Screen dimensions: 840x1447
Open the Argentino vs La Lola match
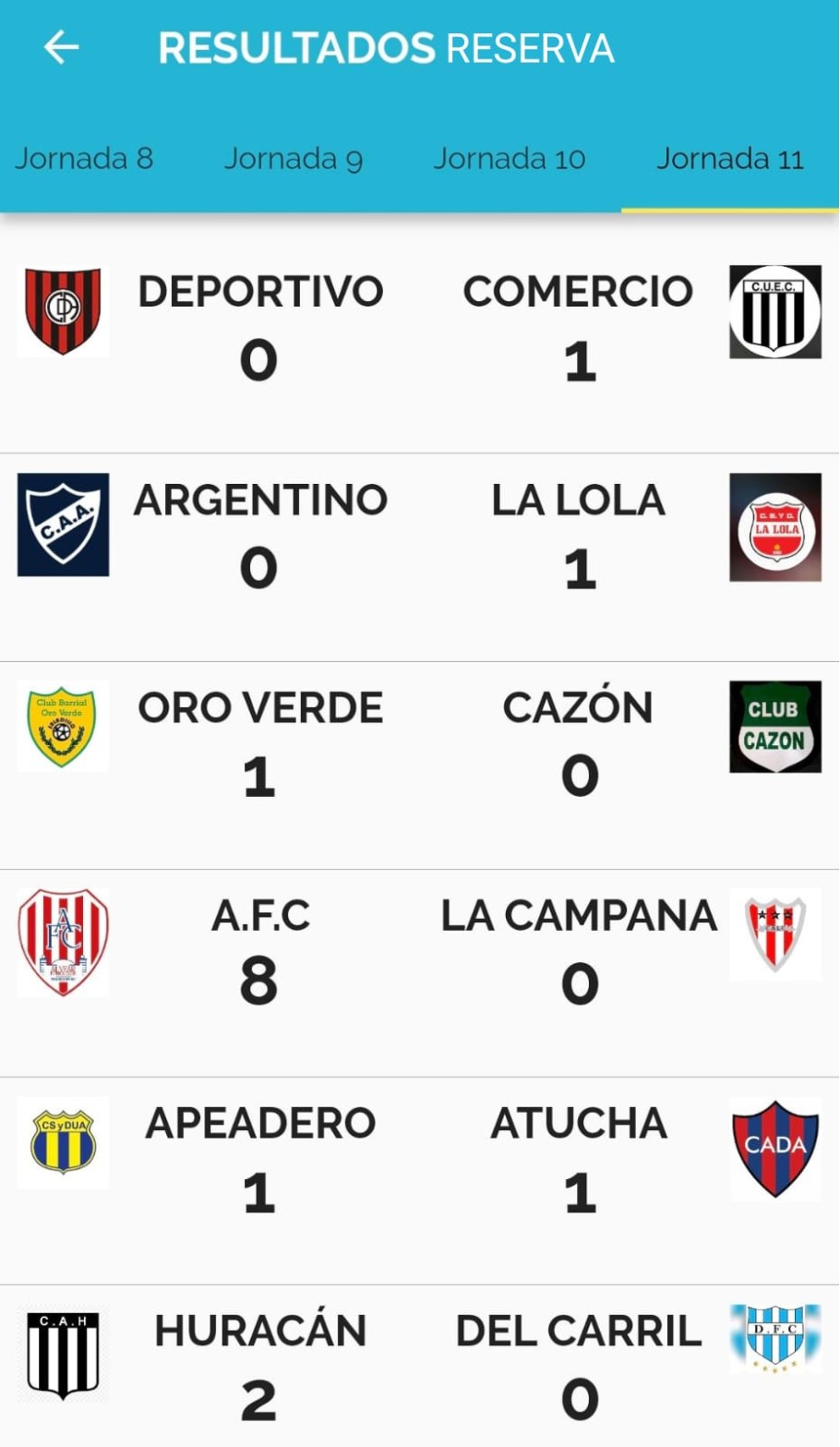click(x=419, y=540)
